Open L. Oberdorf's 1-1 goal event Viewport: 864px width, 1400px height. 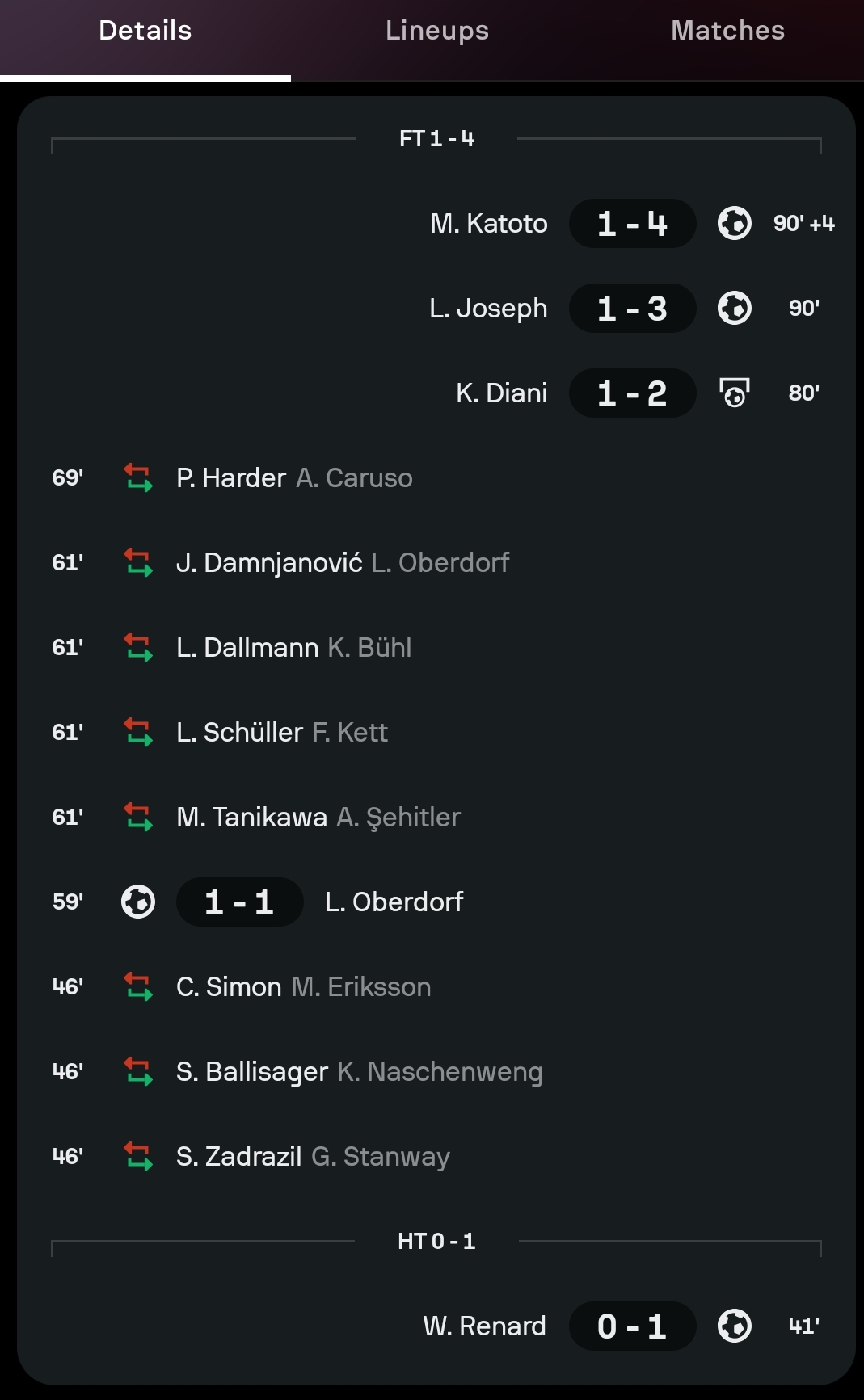pyautogui.click(x=240, y=902)
